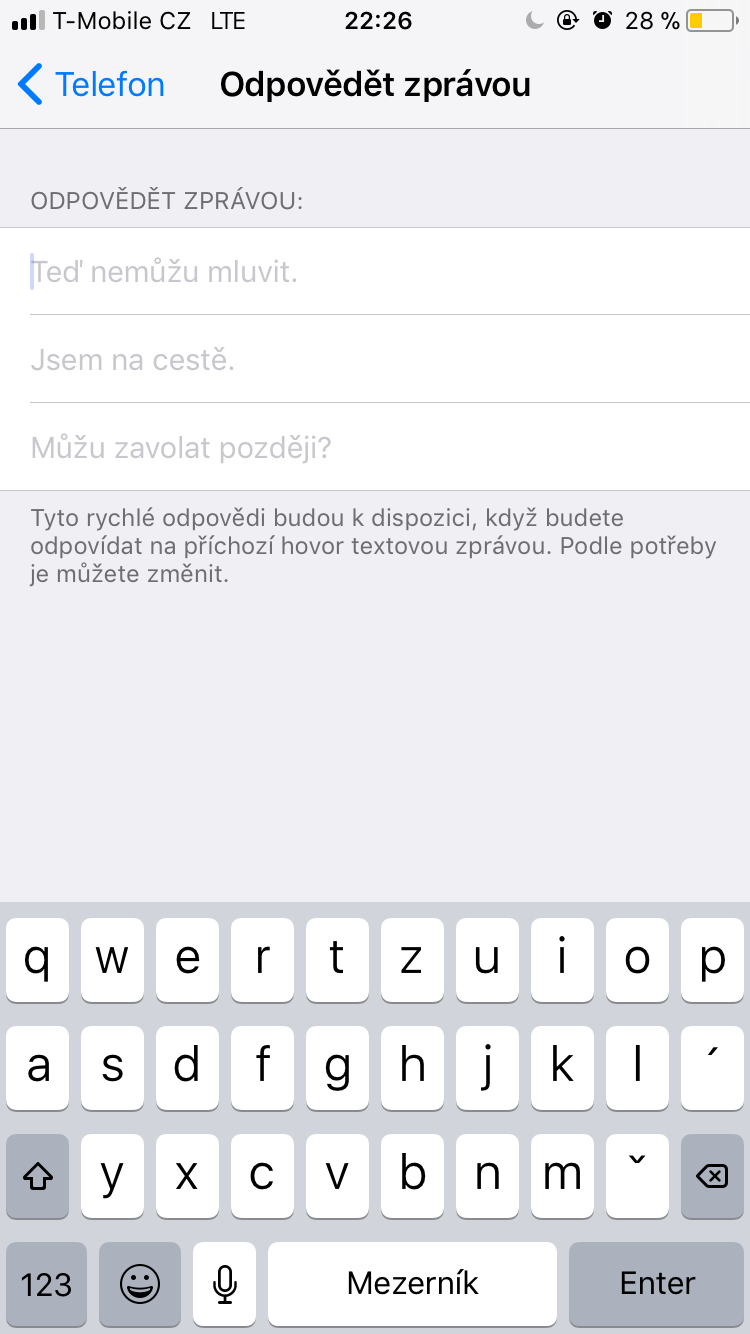Hit the Enter key on keyboard

click(657, 1283)
